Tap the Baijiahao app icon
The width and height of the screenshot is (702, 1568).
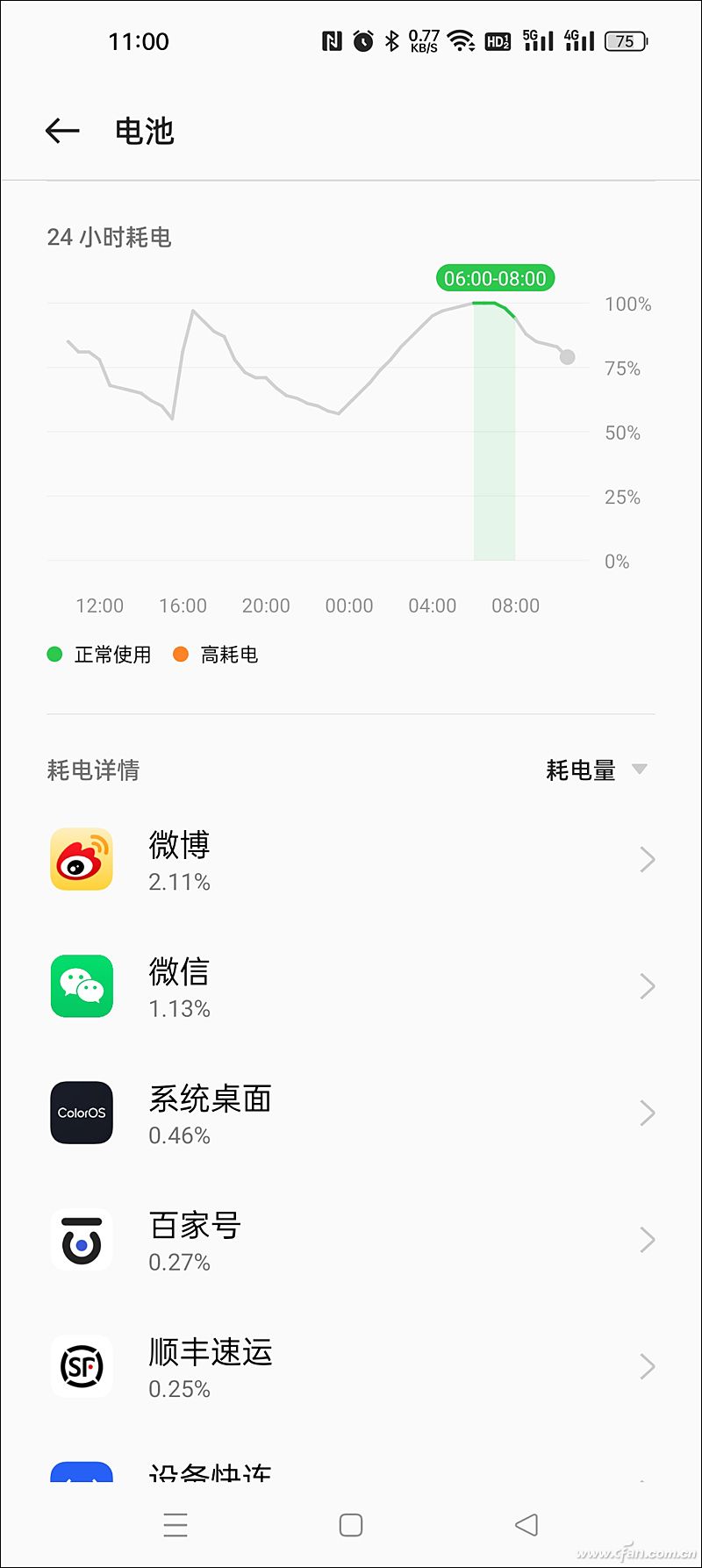coord(82,1240)
